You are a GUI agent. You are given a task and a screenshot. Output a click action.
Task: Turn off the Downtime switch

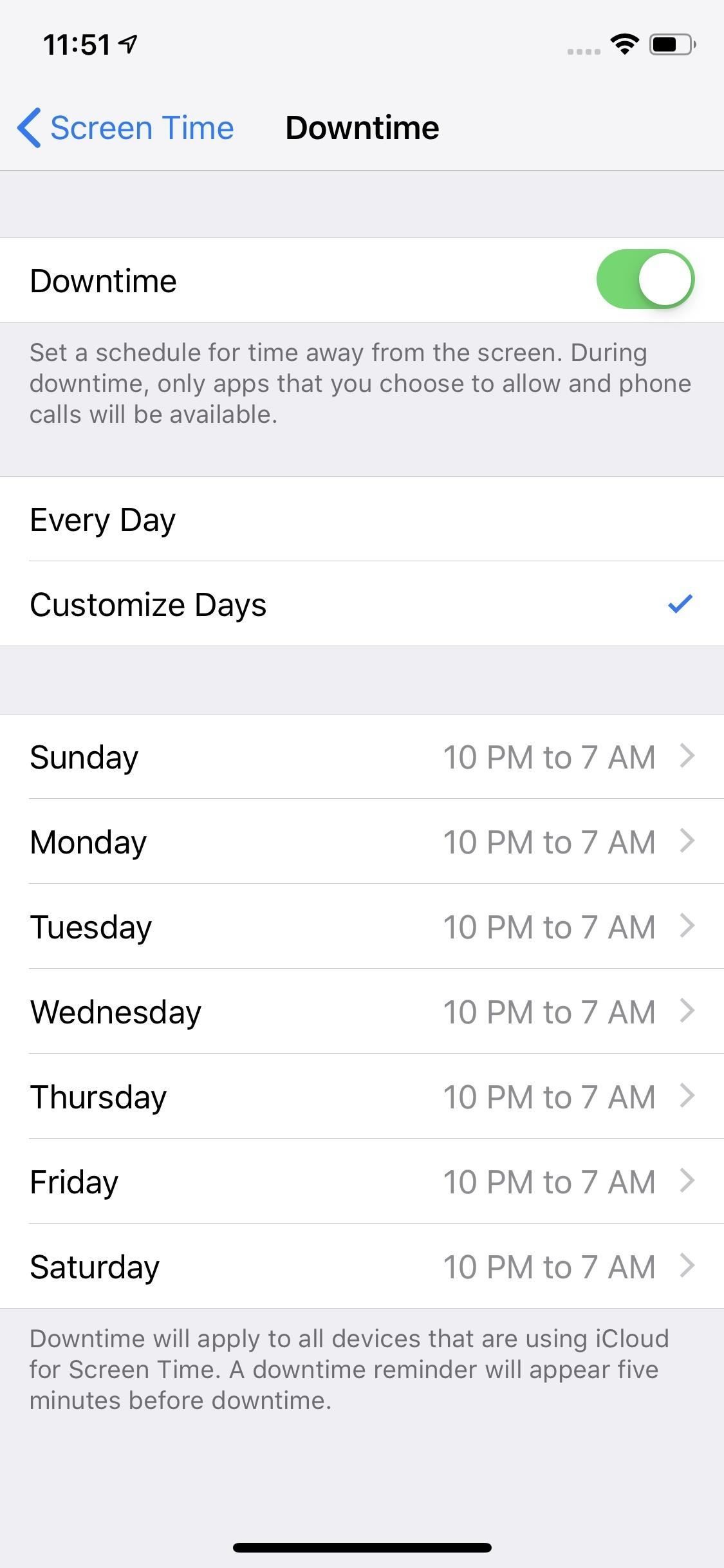click(x=645, y=280)
